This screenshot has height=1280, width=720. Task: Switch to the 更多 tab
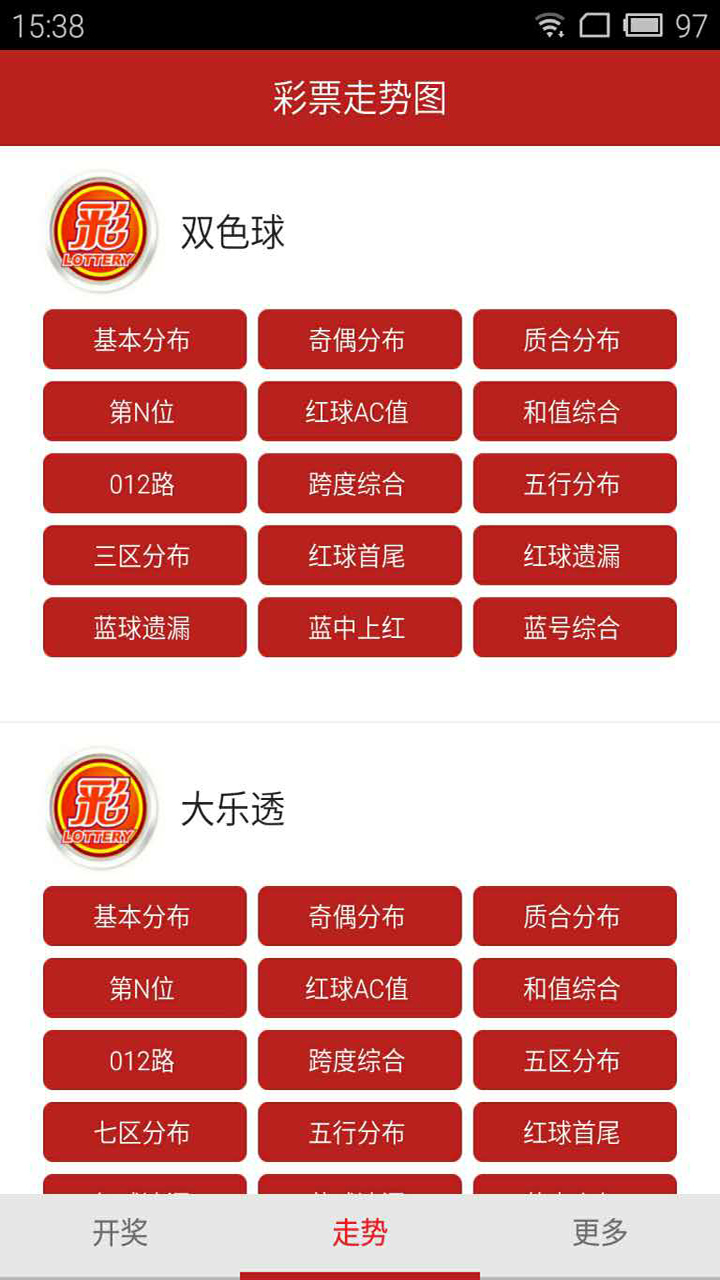598,1235
